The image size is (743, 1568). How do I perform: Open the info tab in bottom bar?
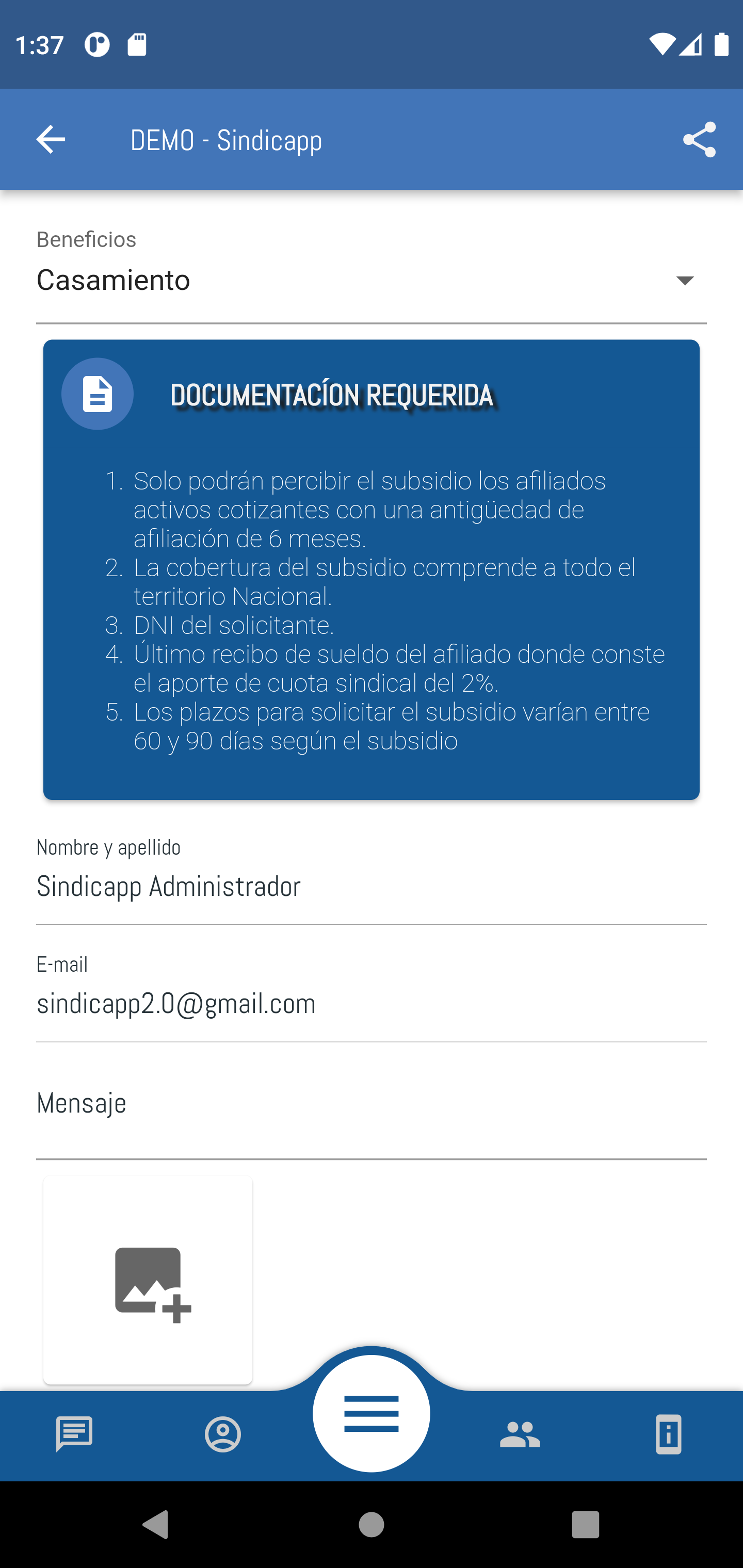pyautogui.click(x=668, y=1434)
